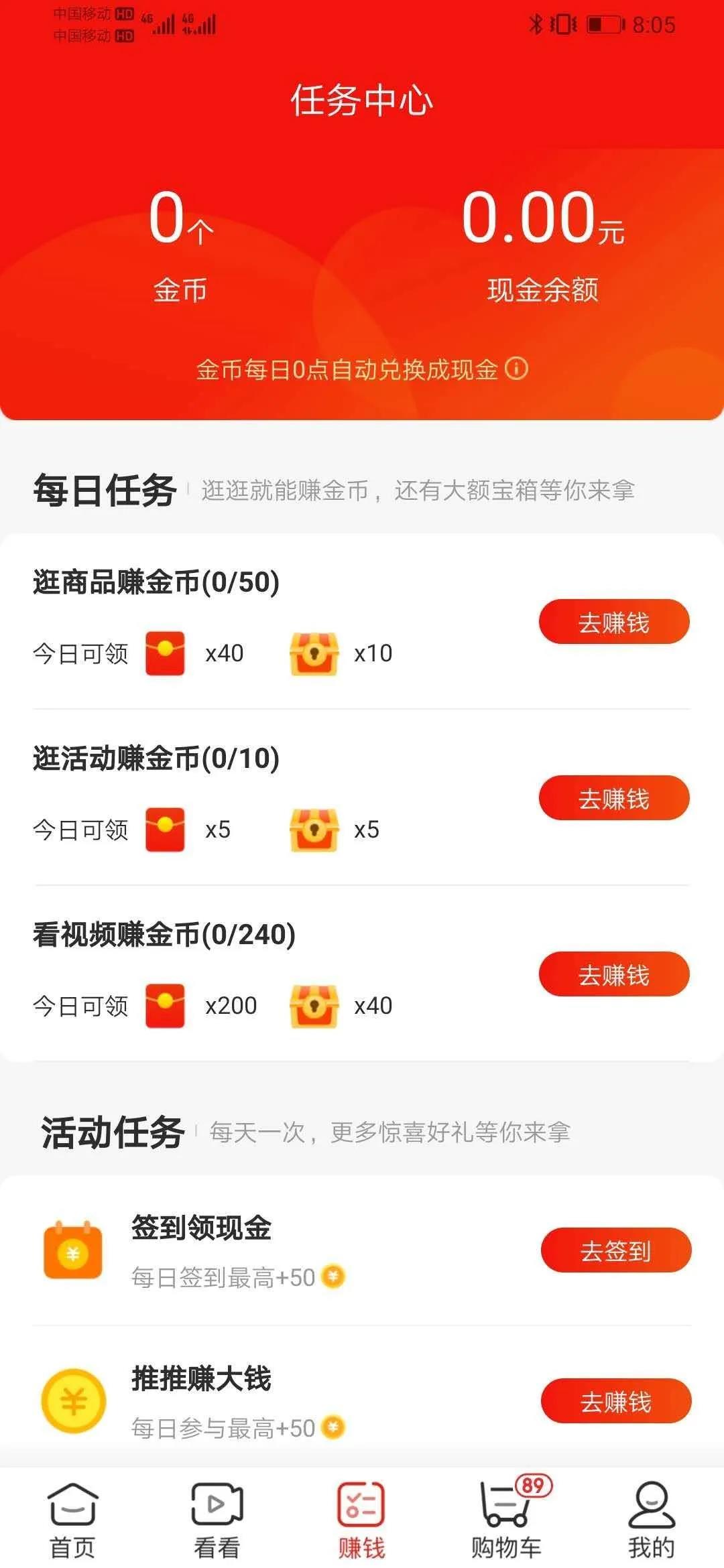
Task: Tap 去赚钱 for 看视频赚金币
Action: coord(614,974)
